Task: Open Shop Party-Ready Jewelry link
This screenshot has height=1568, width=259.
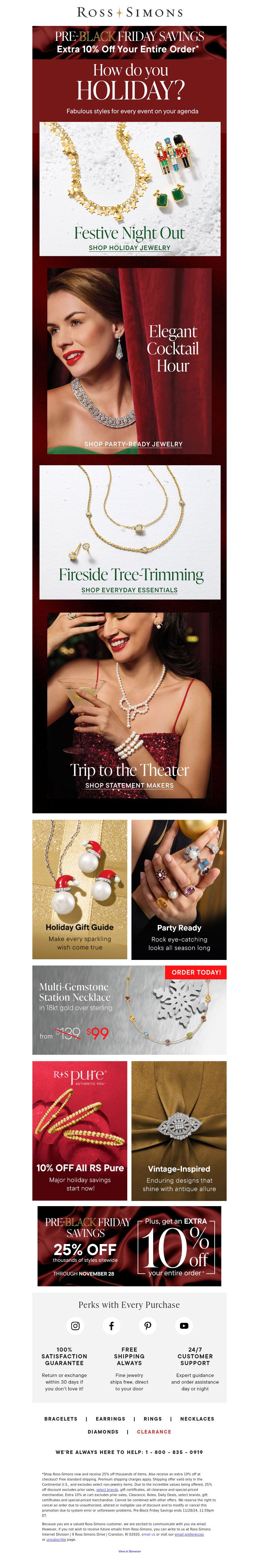Action: [133, 444]
